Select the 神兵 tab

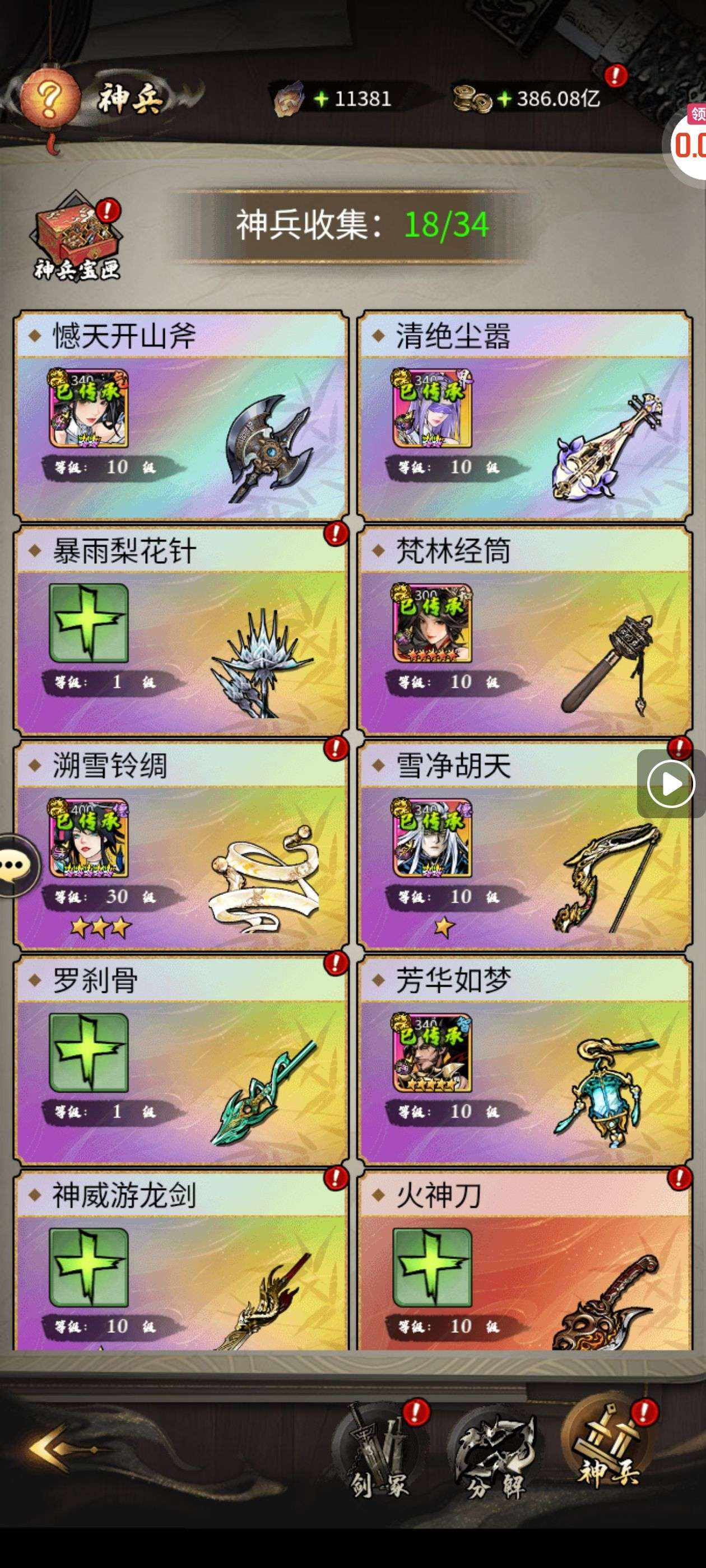pyautogui.click(x=608, y=1449)
